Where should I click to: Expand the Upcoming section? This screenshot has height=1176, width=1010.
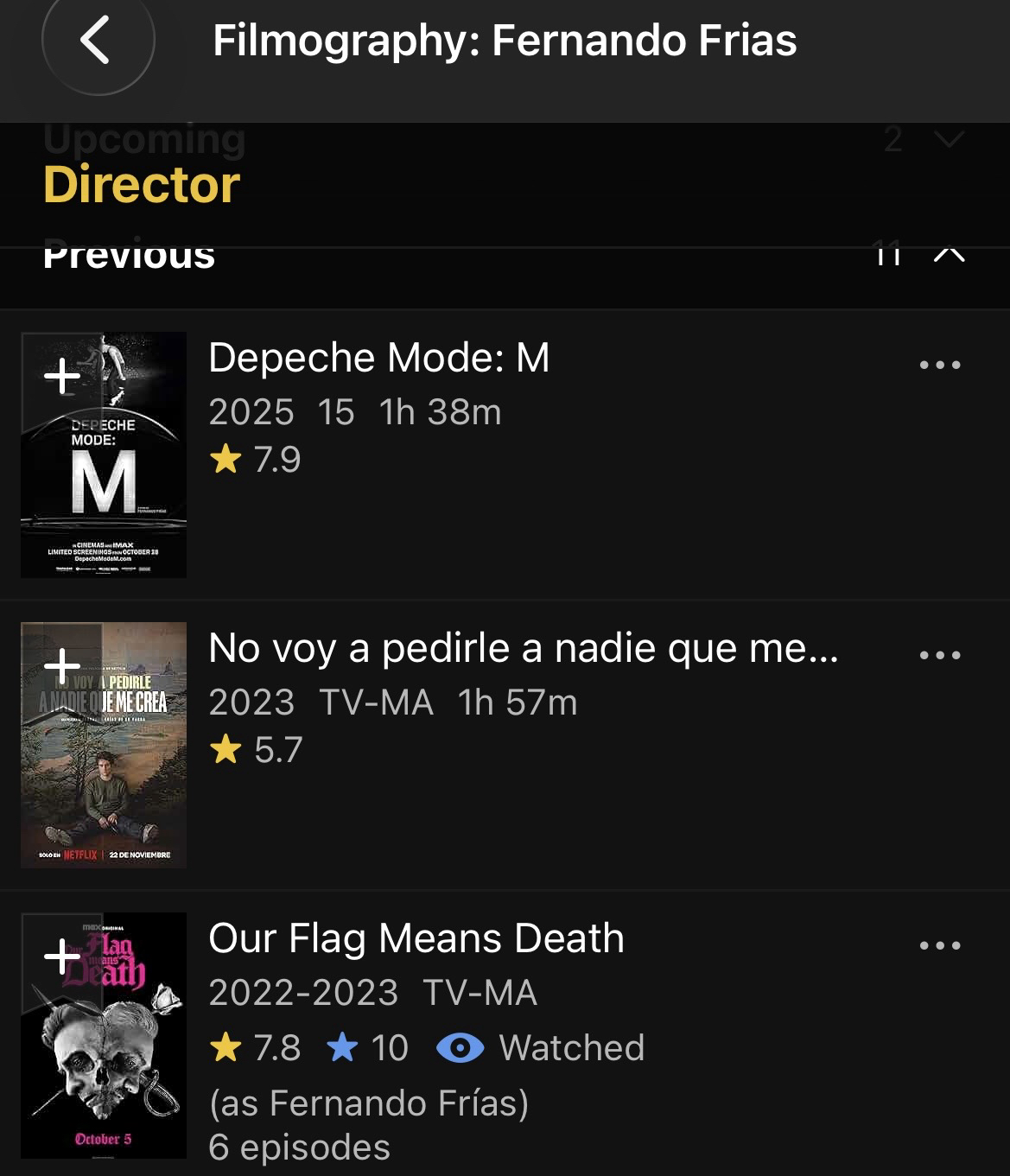[x=949, y=139]
